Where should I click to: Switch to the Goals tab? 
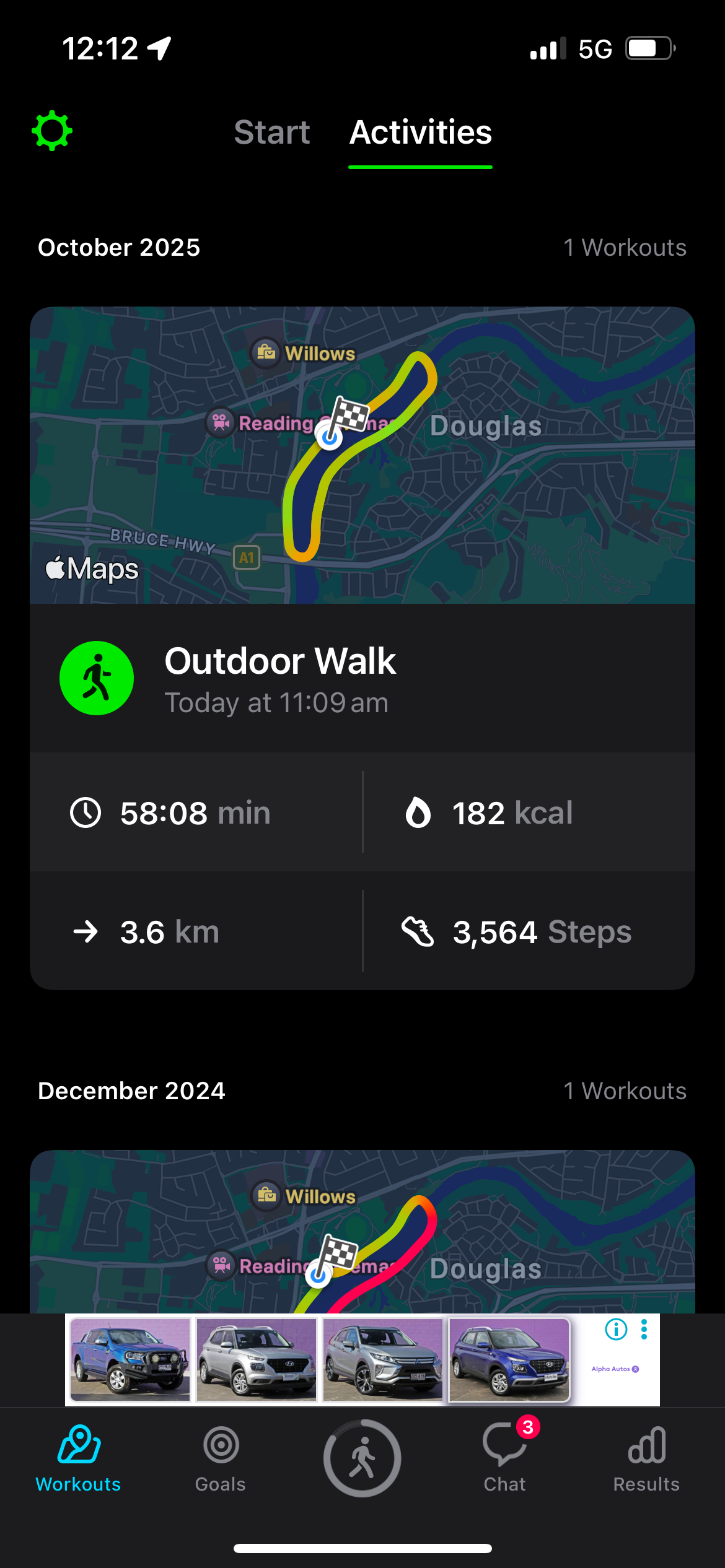pos(221,1458)
